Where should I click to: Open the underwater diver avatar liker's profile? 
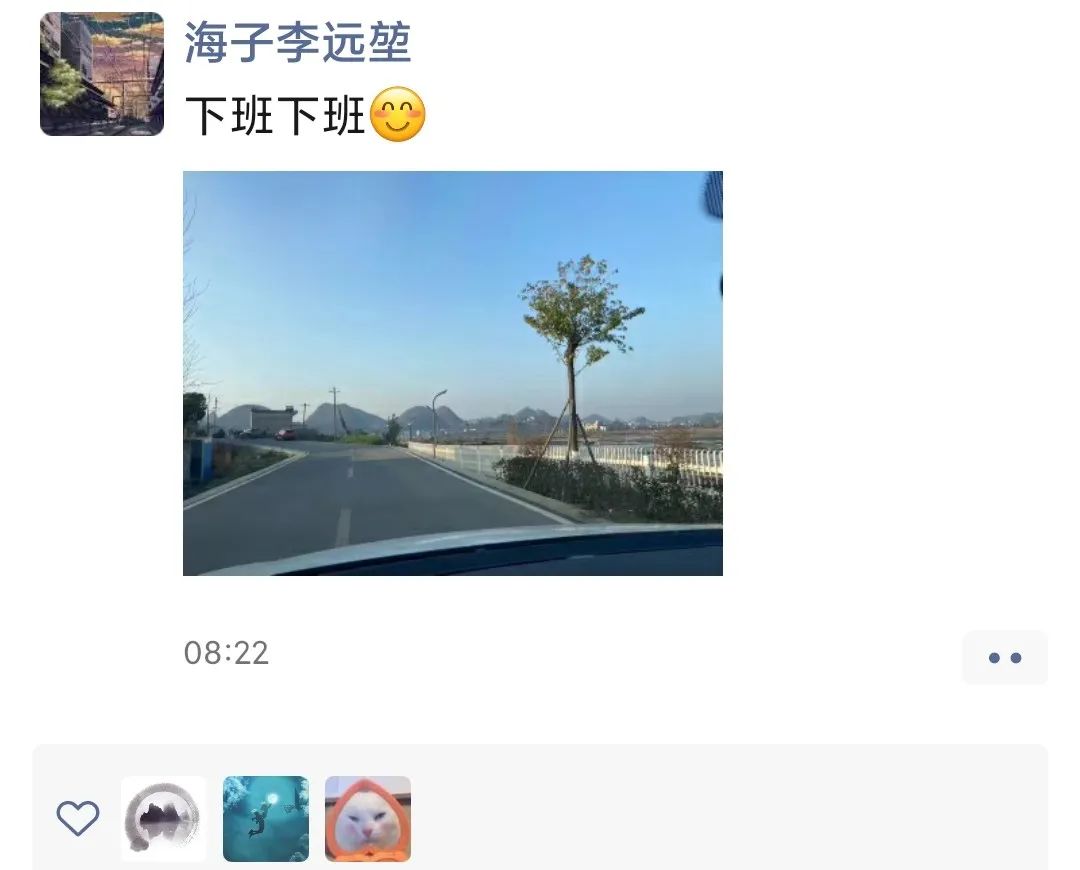pos(266,819)
